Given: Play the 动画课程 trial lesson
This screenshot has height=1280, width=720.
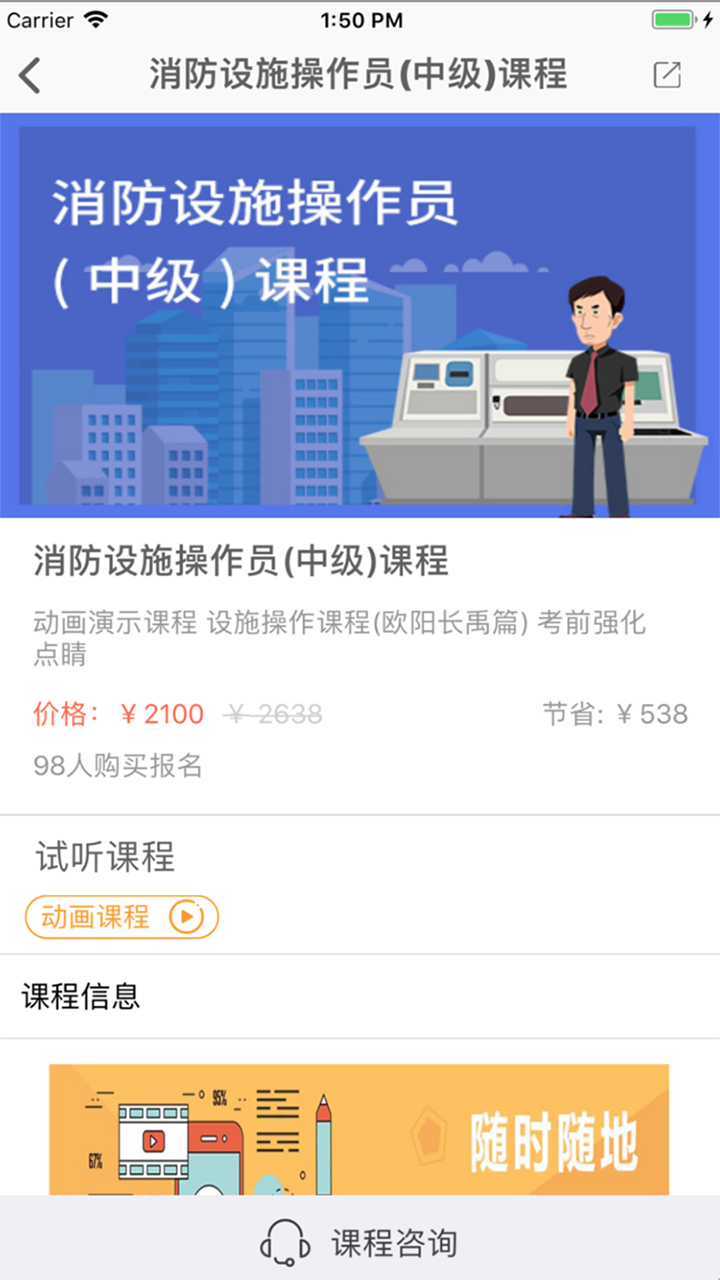Looking at the screenshot, I should tap(122, 916).
